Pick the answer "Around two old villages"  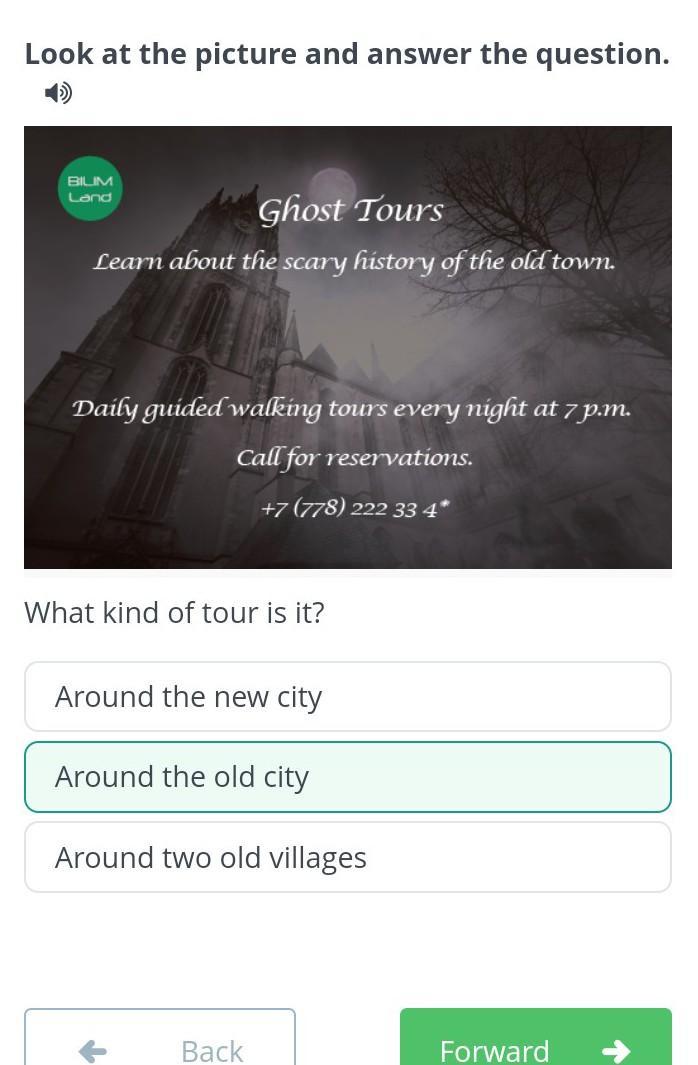pyautogui.click(x=348, y=857)
